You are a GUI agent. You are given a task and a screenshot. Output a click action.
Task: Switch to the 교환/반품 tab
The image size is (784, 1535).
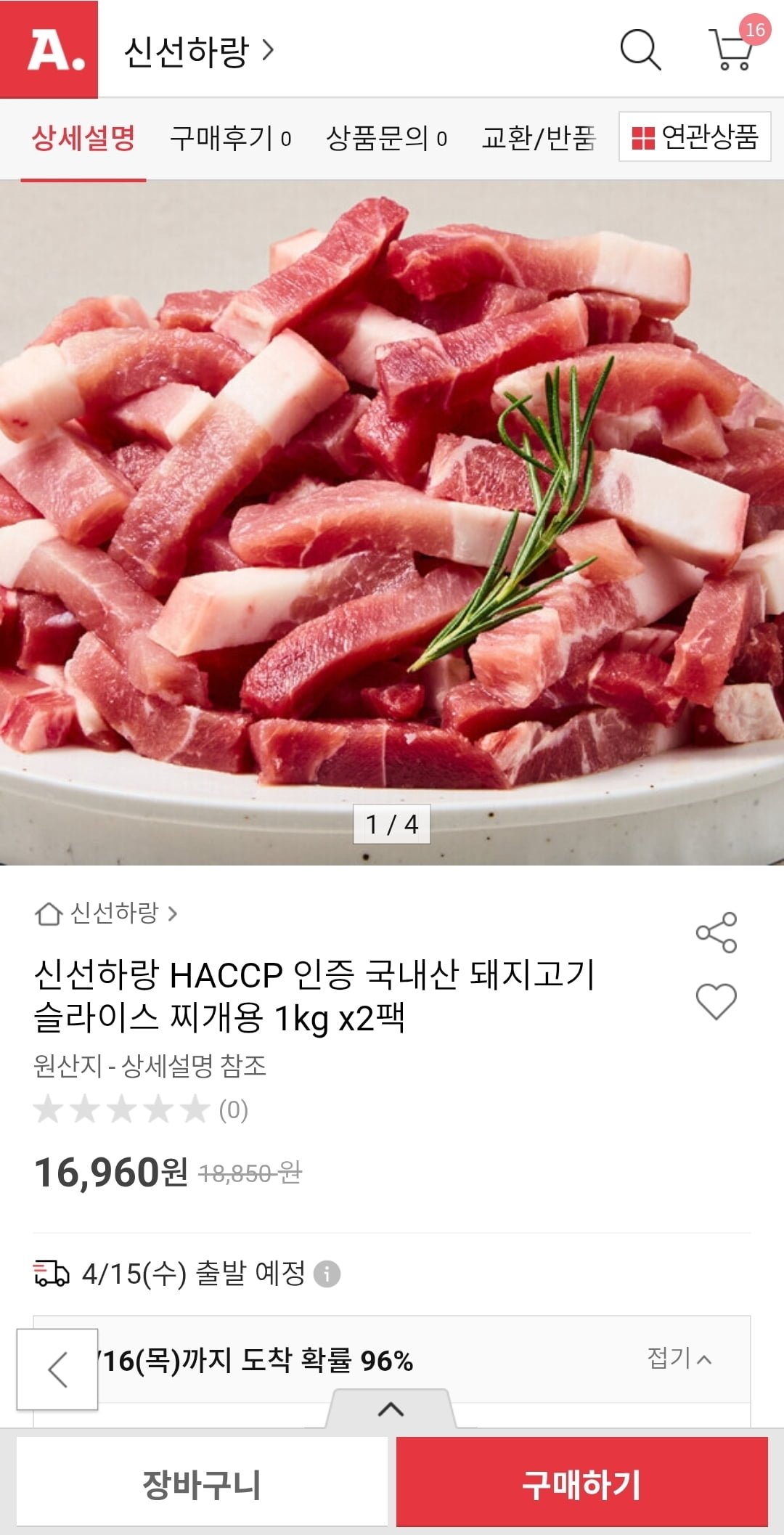click(539, 138)
